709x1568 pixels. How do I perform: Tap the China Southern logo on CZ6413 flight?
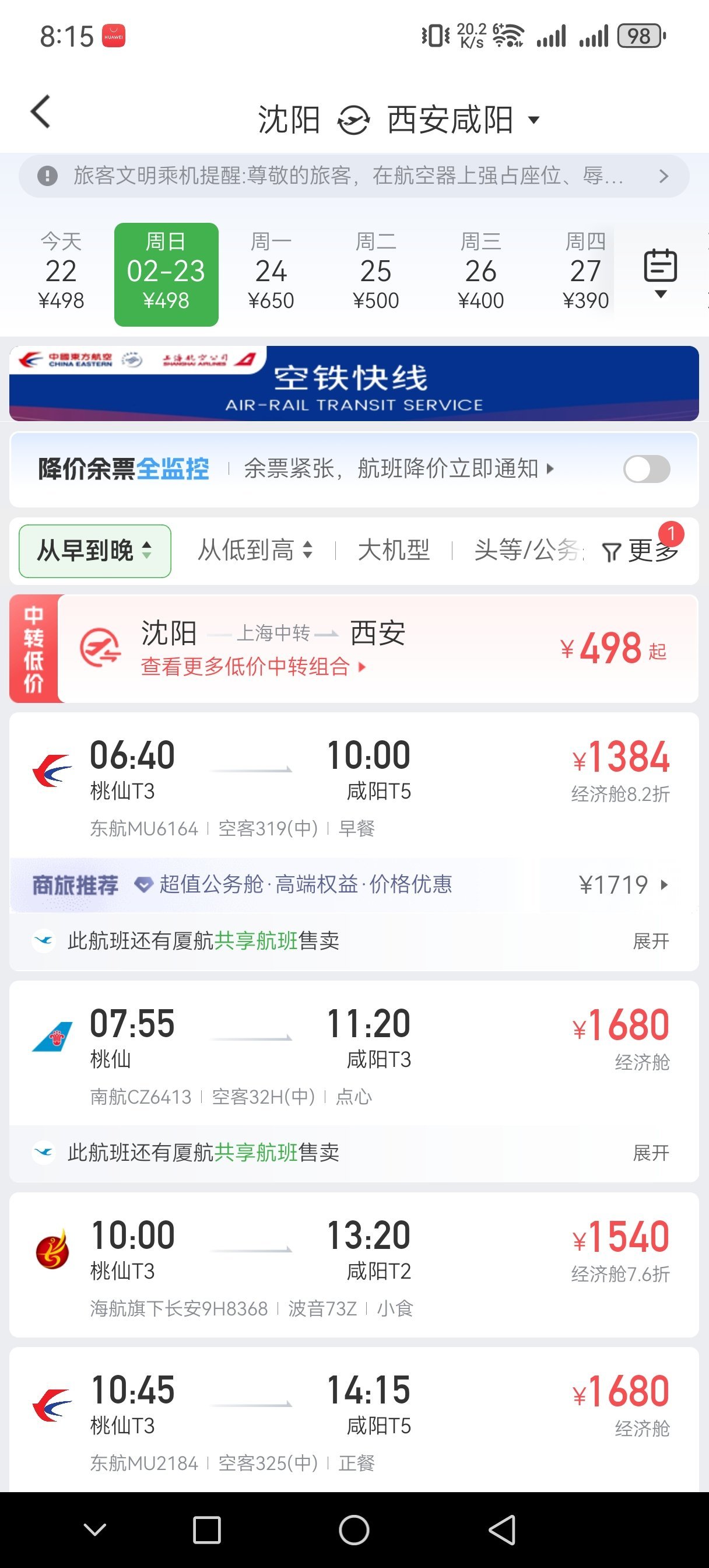coord(52,1037)
